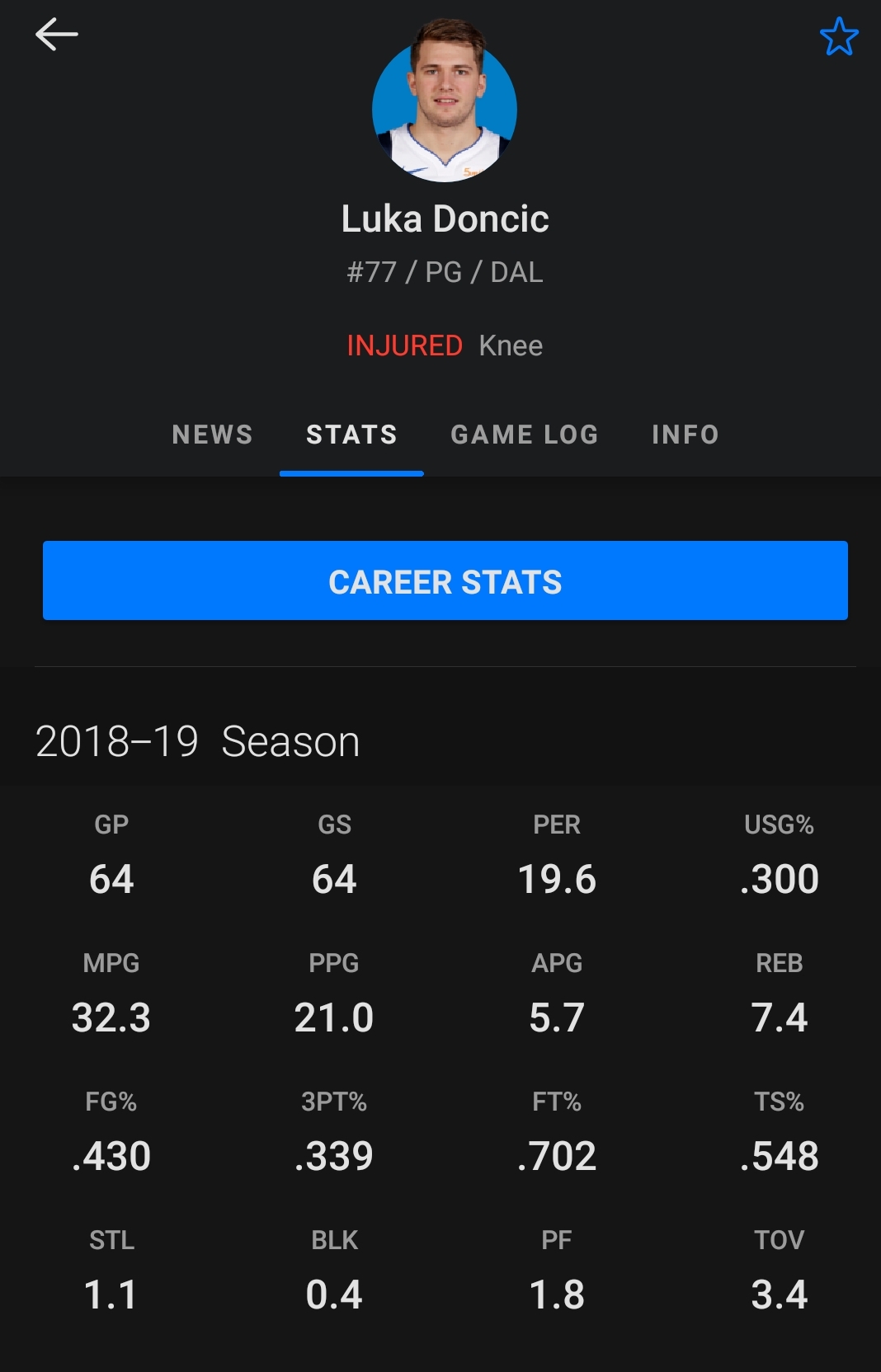881x1372 pixels.
Task: Switch to the News tab
Action: pos(212,435)
